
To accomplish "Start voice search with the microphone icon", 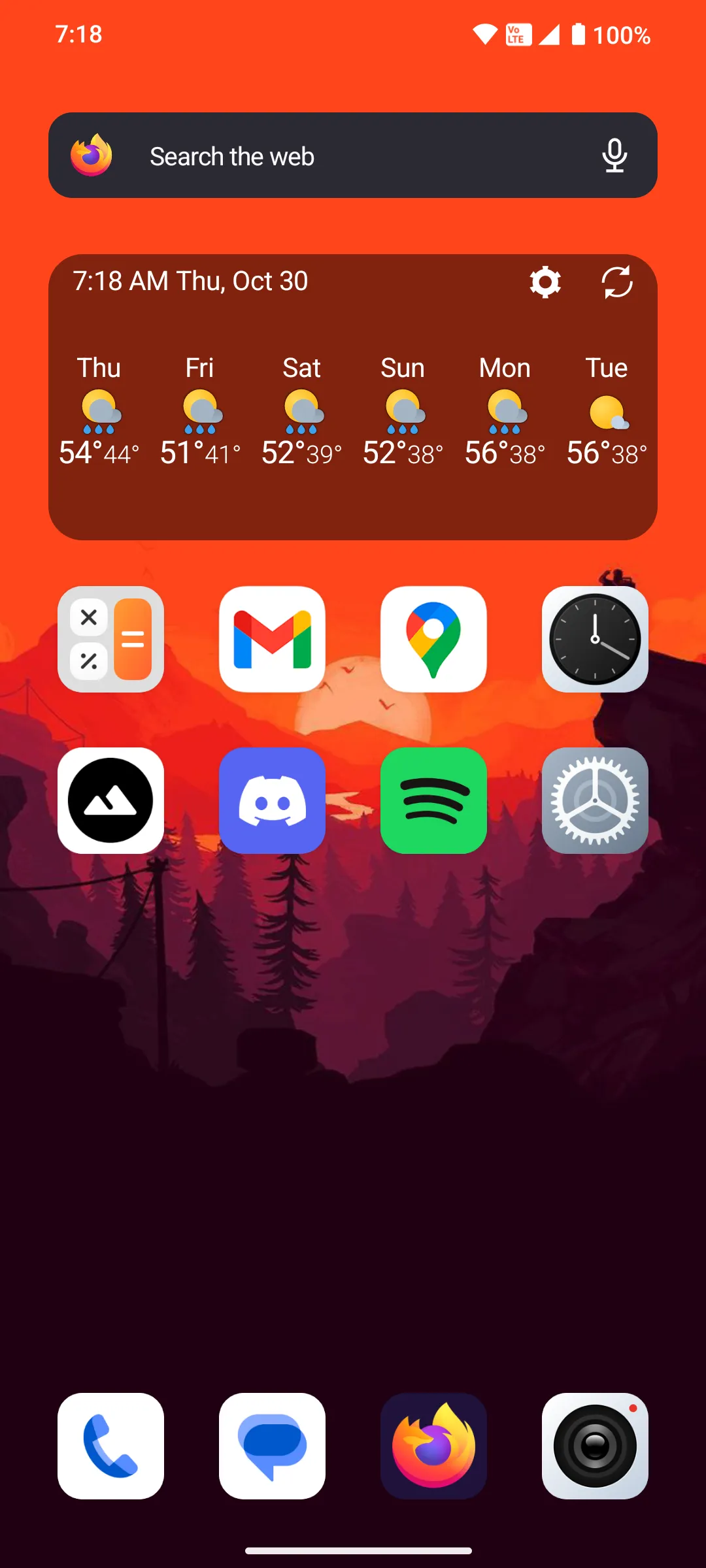I will click(614, 155).
